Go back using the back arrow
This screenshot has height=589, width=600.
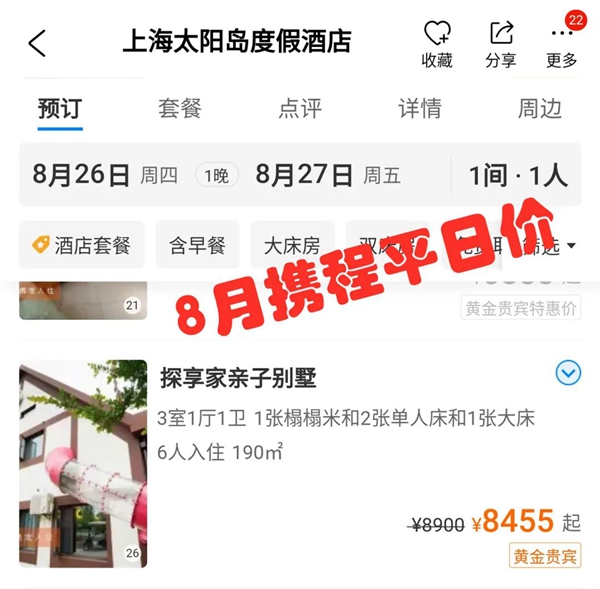click(x=38, y=44)
